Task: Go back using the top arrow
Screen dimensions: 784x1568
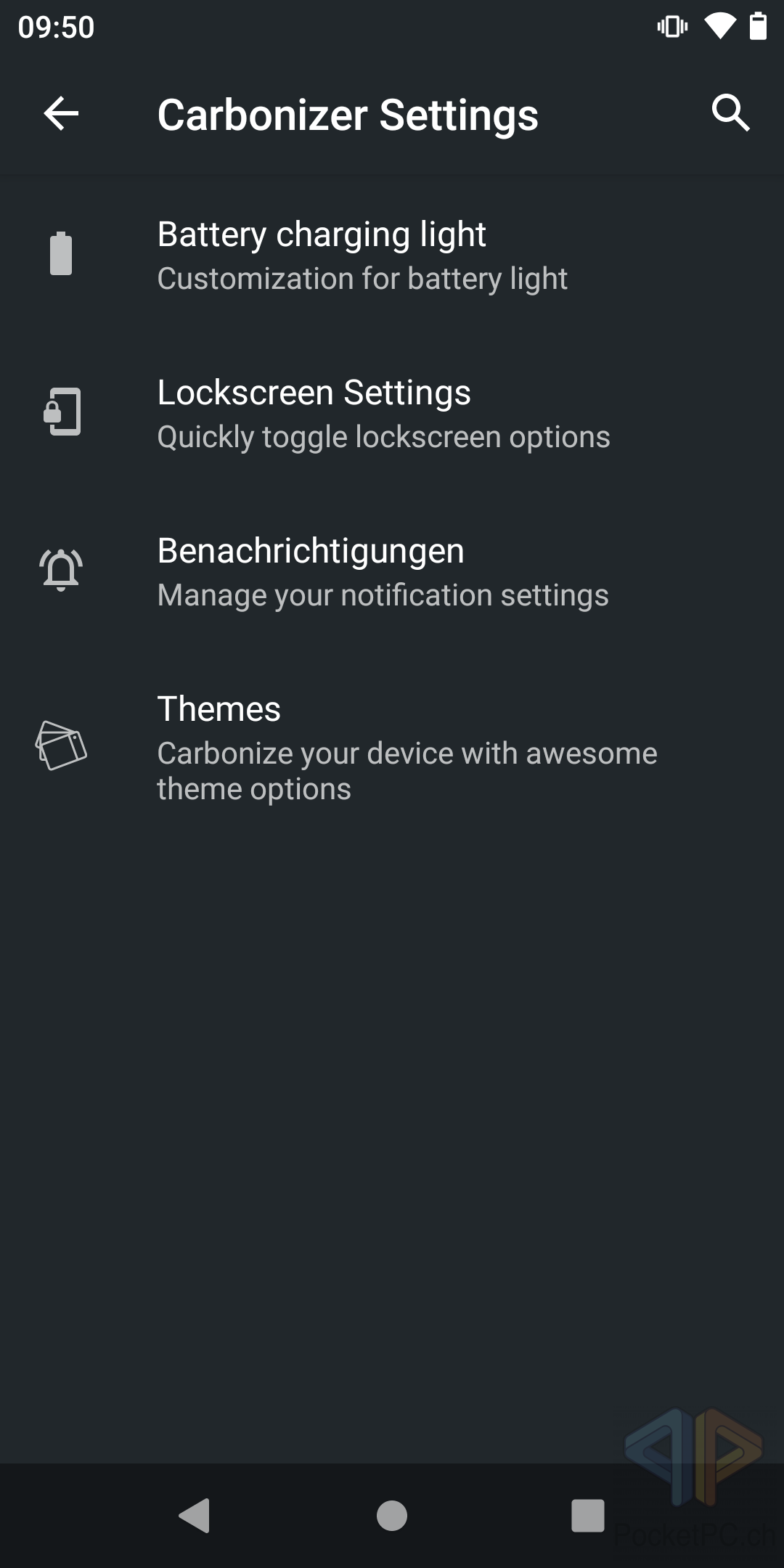Action: click(x=61, y=114)
